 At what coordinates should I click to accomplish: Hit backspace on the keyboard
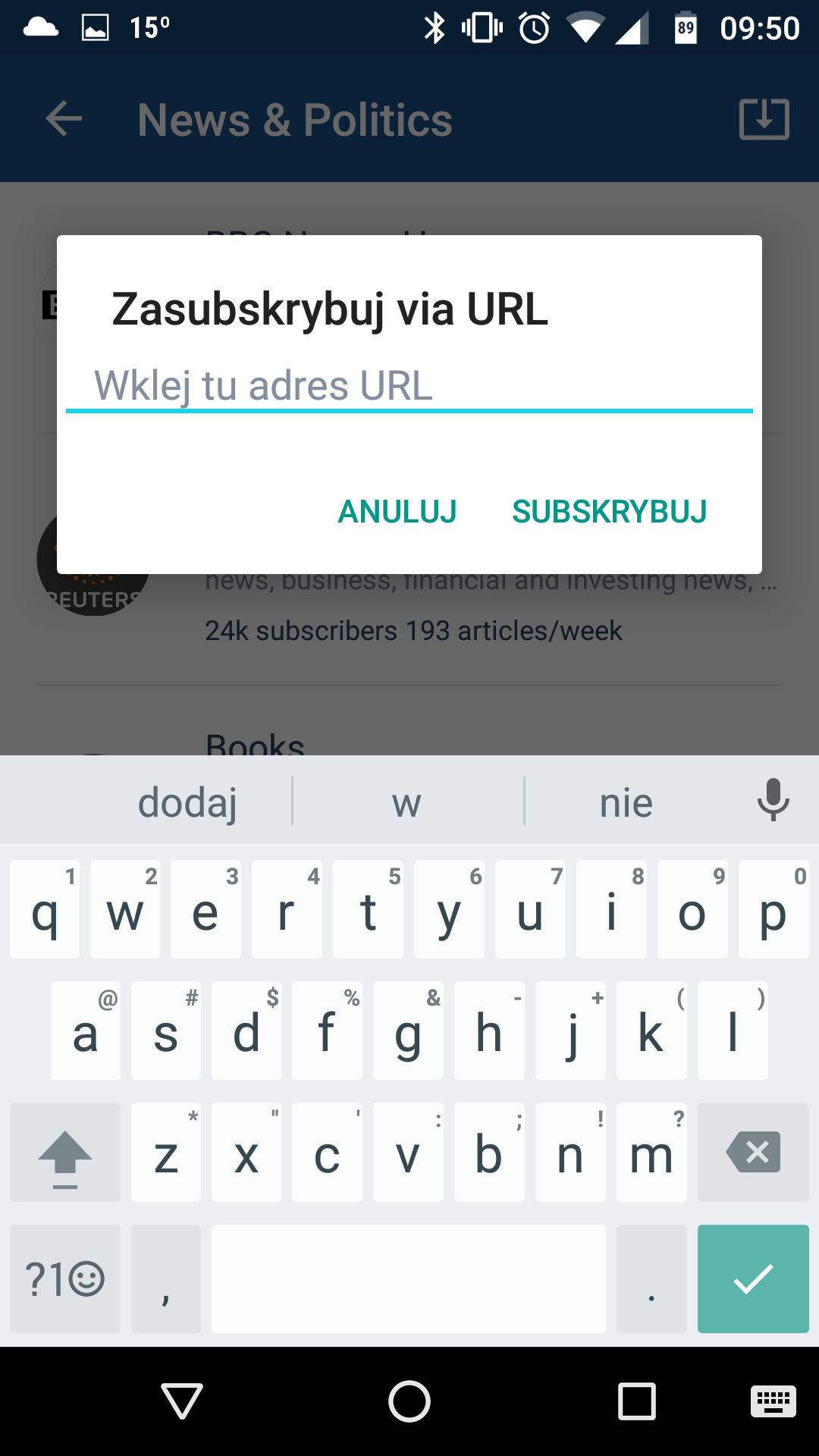pyautogui.click(x=753, y=1152)
